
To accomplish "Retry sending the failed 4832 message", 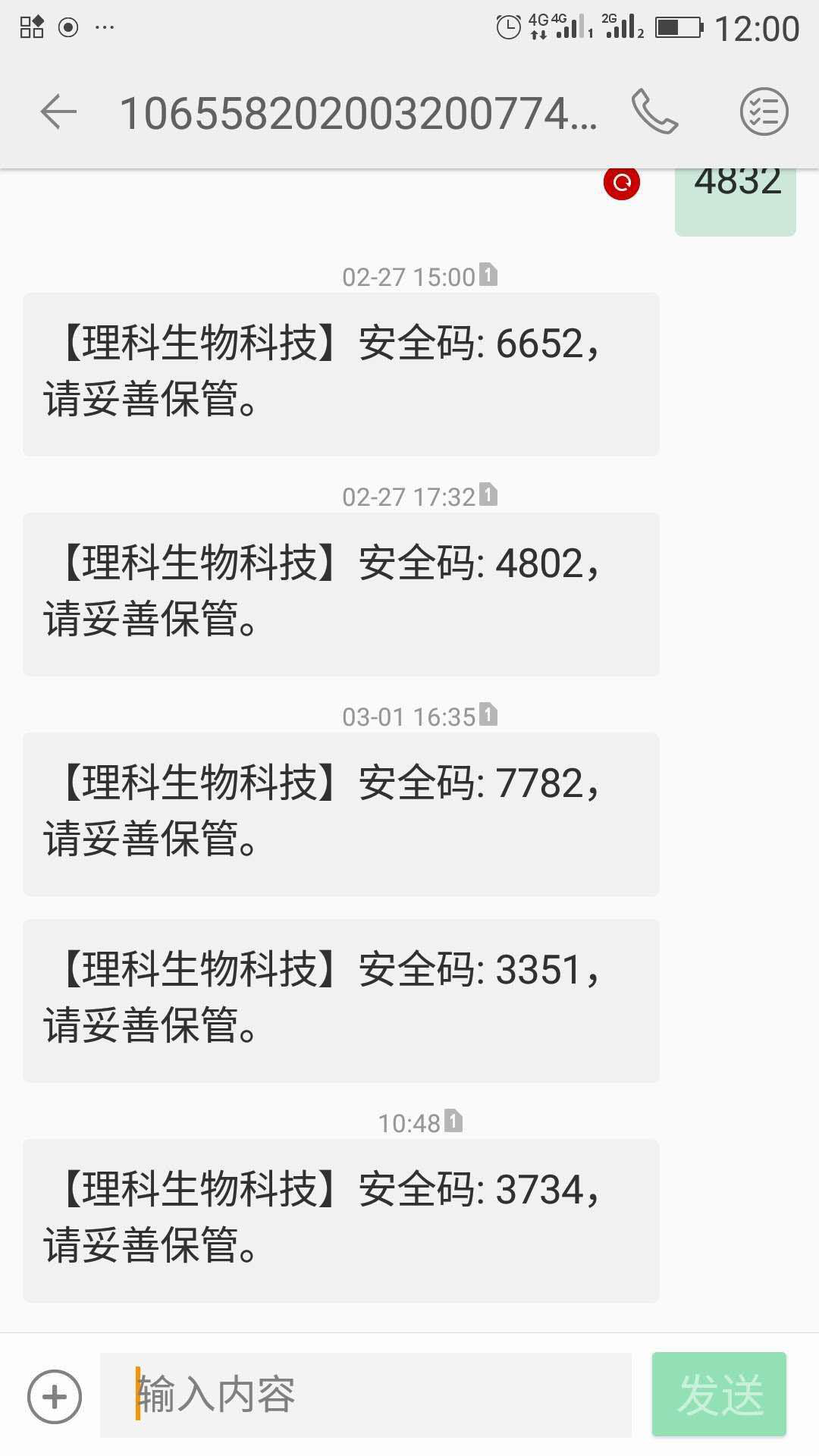I will (x=622, y=182).
